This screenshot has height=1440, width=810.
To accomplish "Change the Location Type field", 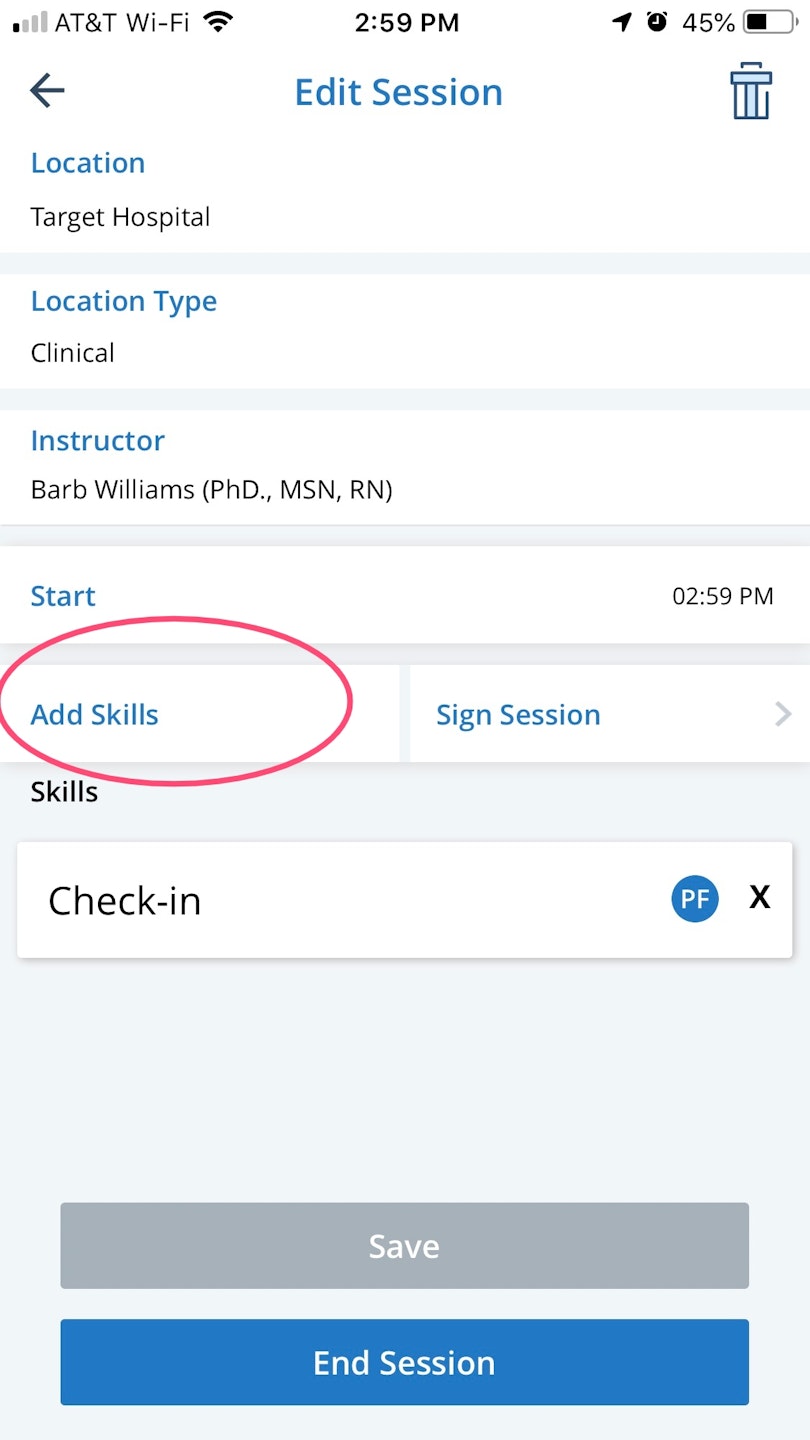I will pos(404,328).
